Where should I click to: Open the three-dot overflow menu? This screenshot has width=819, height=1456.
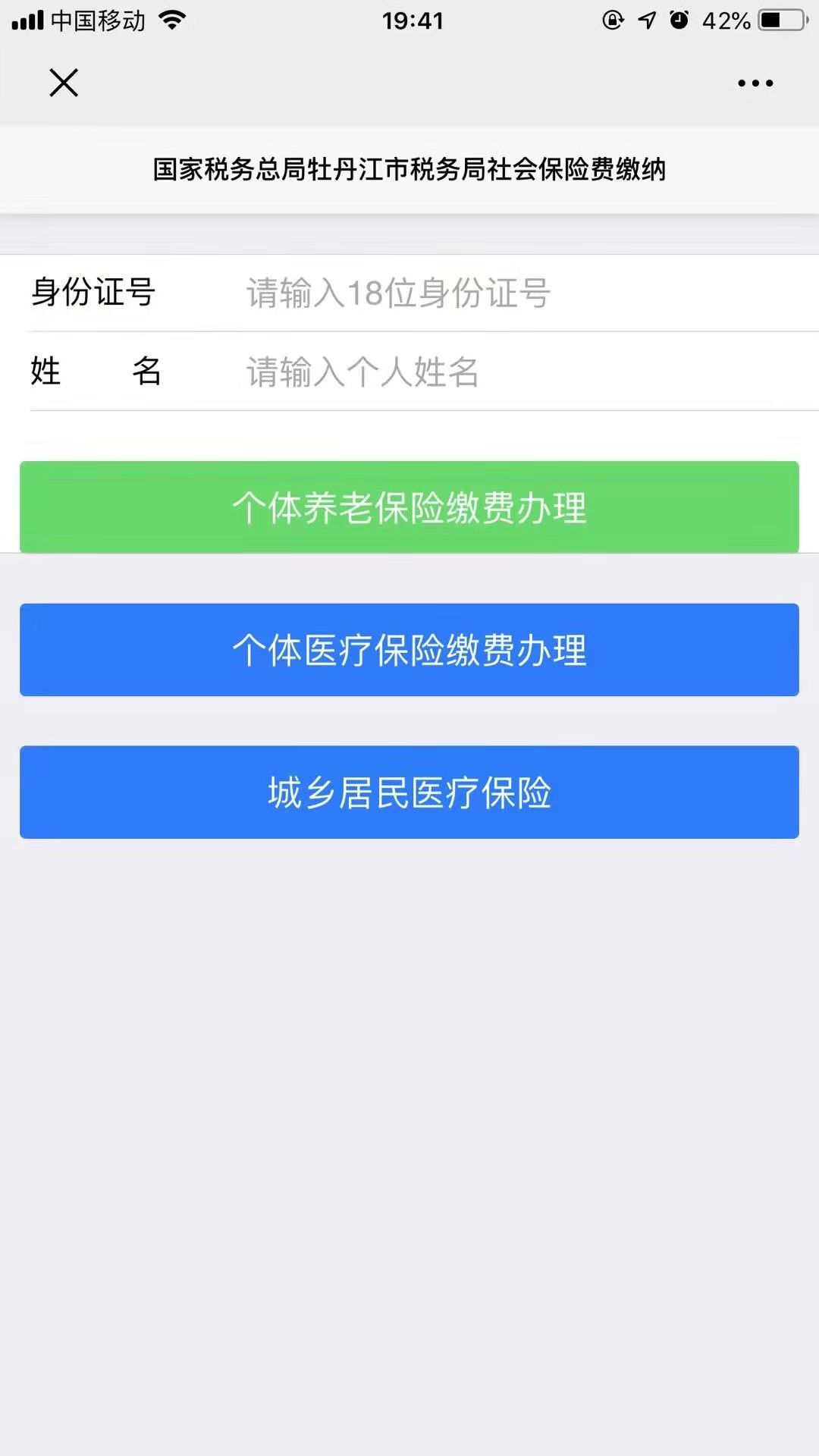coord(755,83)
